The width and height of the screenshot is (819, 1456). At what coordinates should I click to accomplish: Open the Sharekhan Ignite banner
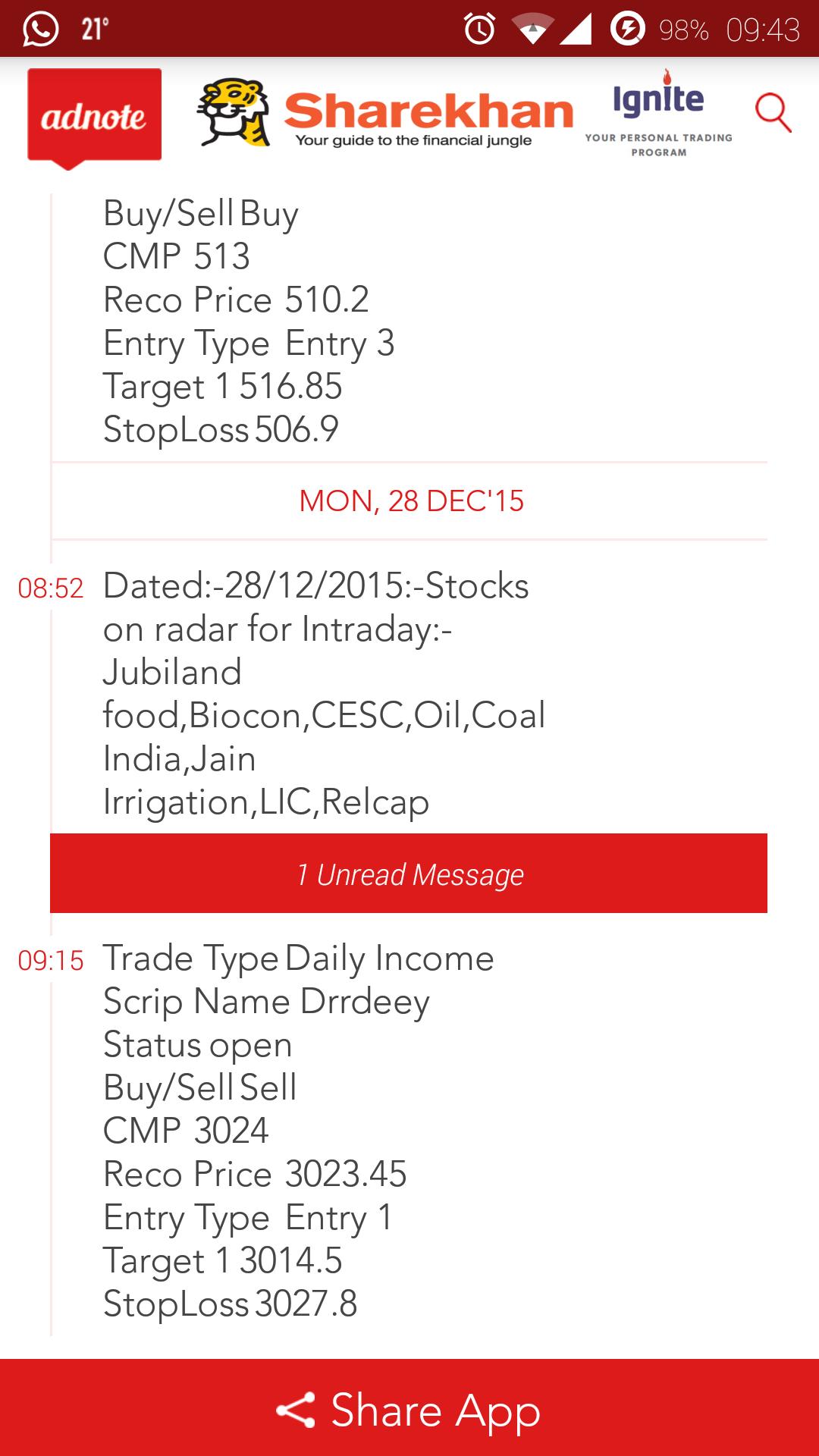tap(464, 114)
